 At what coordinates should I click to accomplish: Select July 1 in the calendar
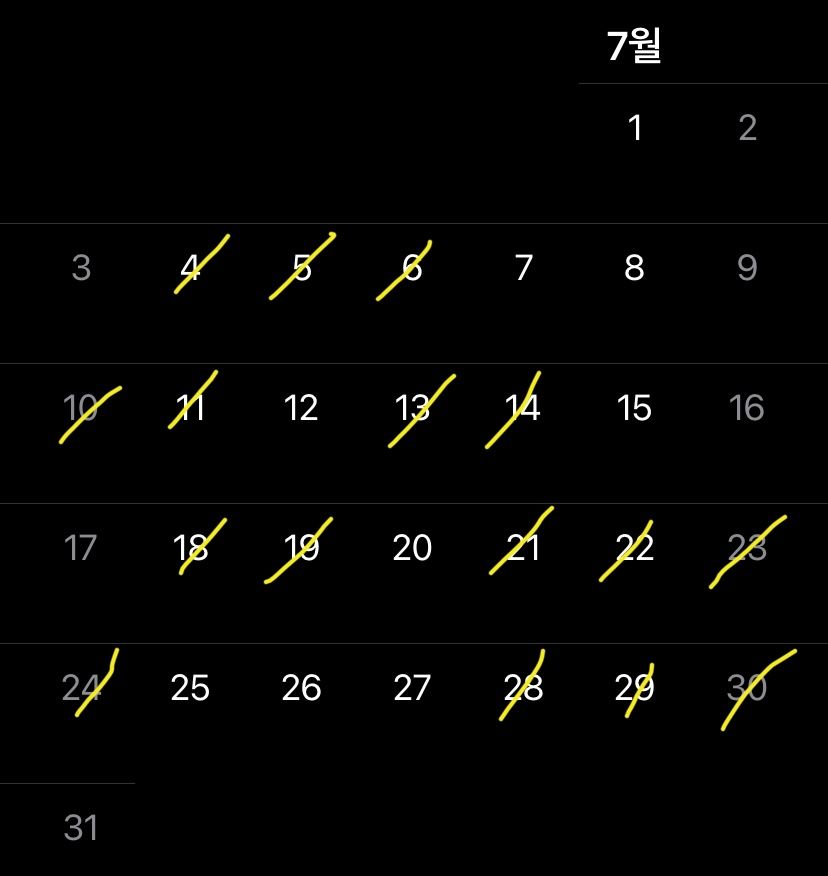point(634,128)
